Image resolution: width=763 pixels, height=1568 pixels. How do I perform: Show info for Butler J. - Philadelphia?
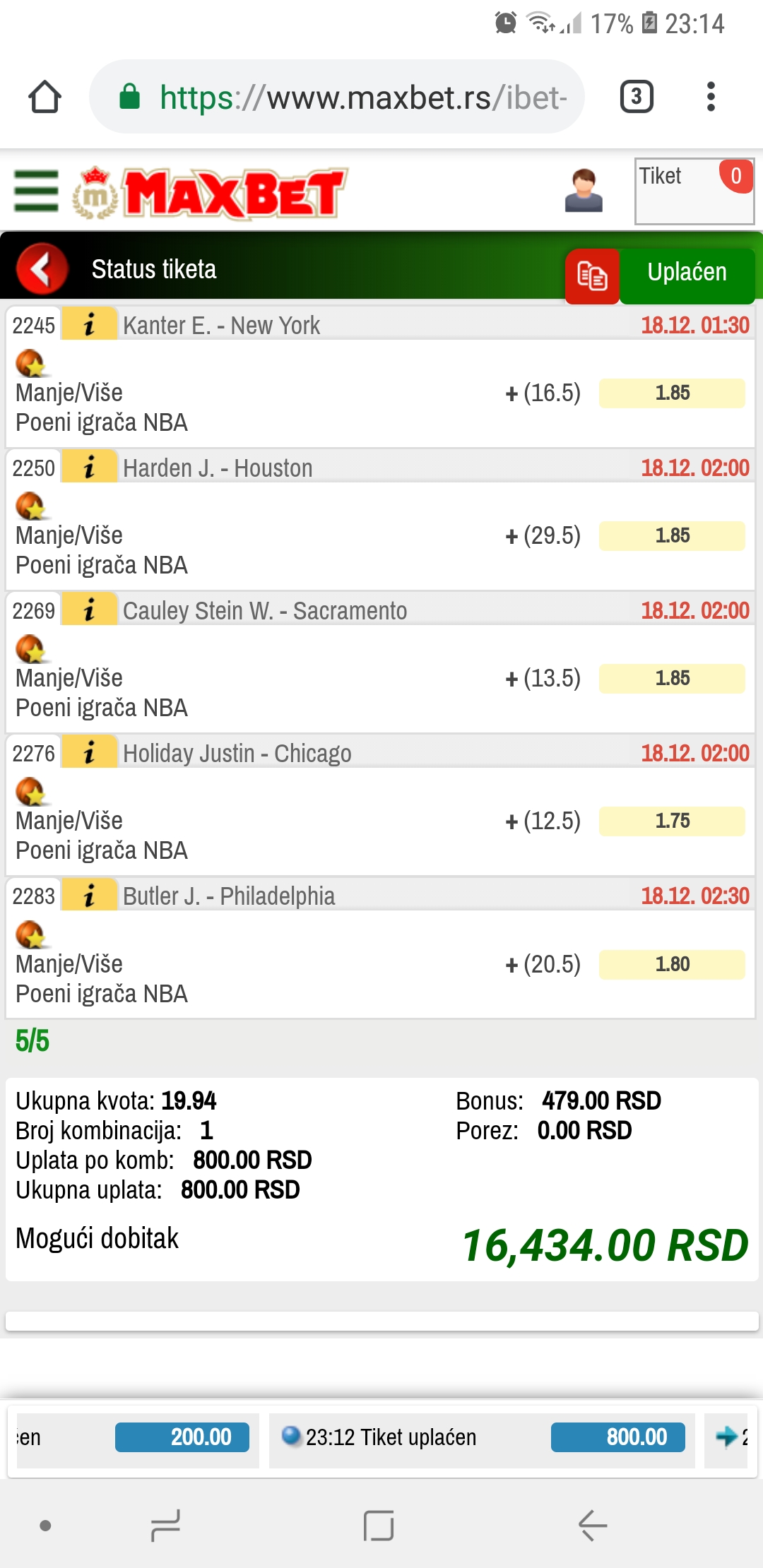(x=89, y=896)
